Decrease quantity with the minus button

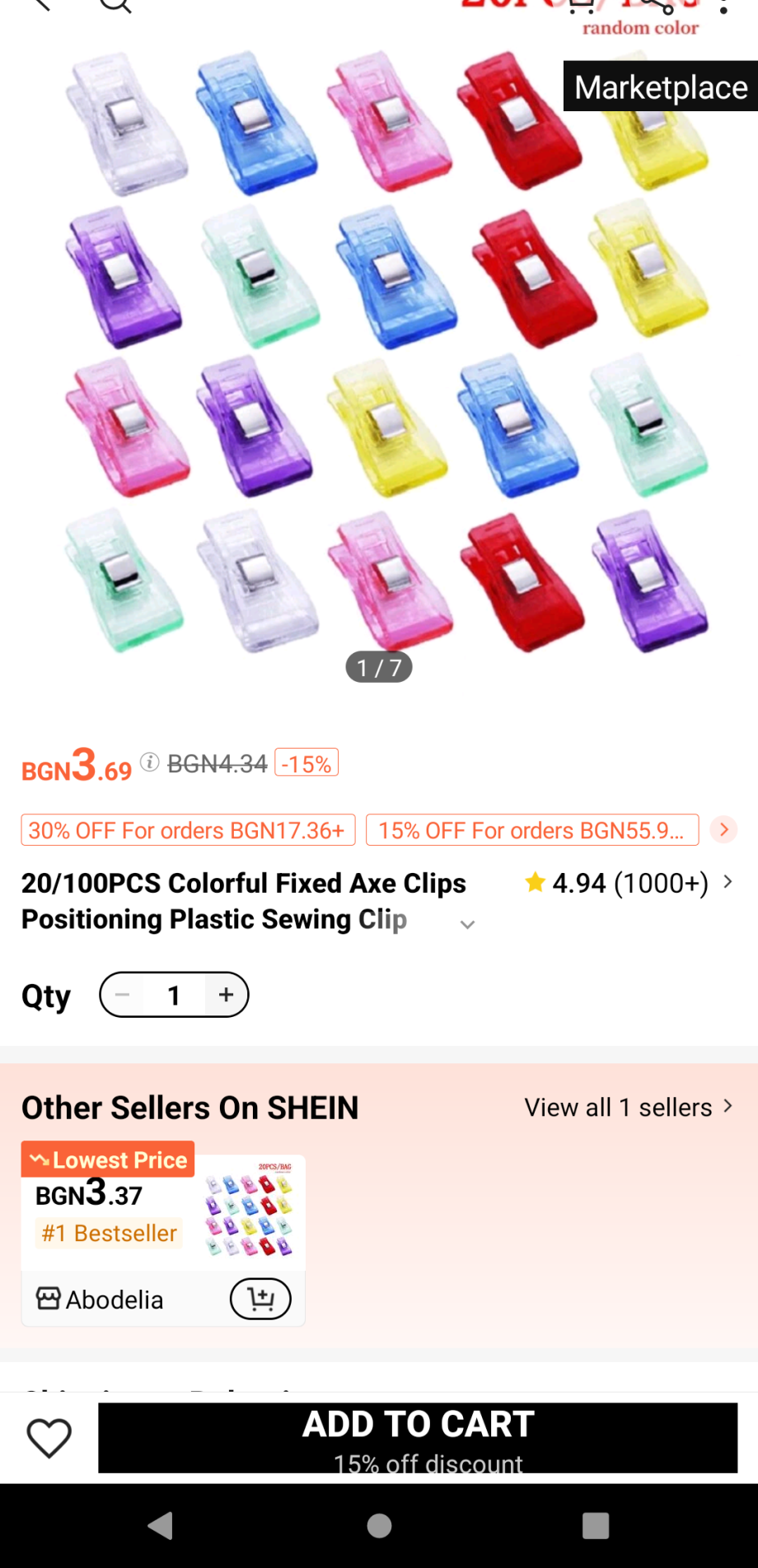tap(123, 995)
